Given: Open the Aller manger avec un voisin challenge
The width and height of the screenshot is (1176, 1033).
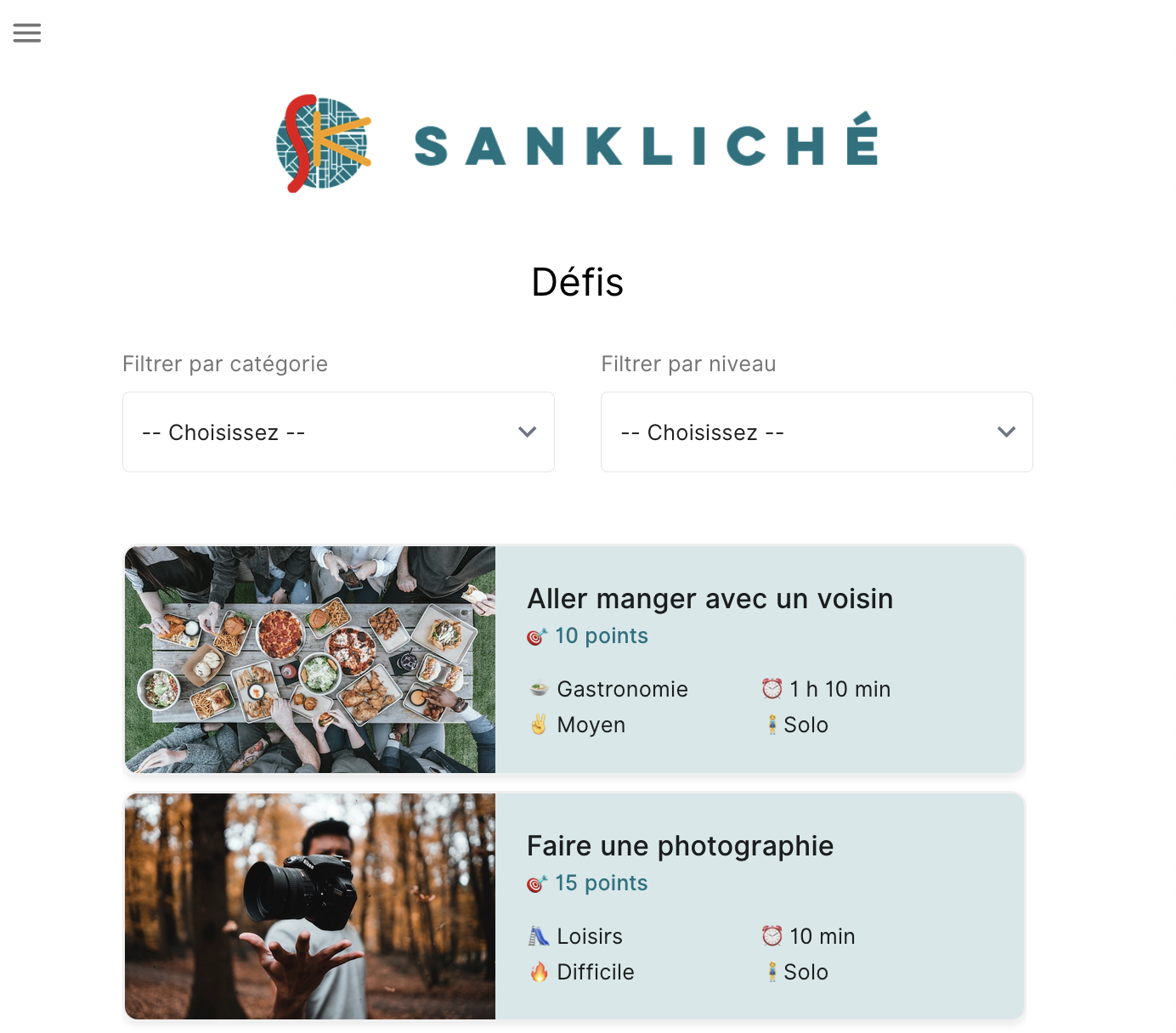Looking at the screenshot, I should tap(710, 599).
